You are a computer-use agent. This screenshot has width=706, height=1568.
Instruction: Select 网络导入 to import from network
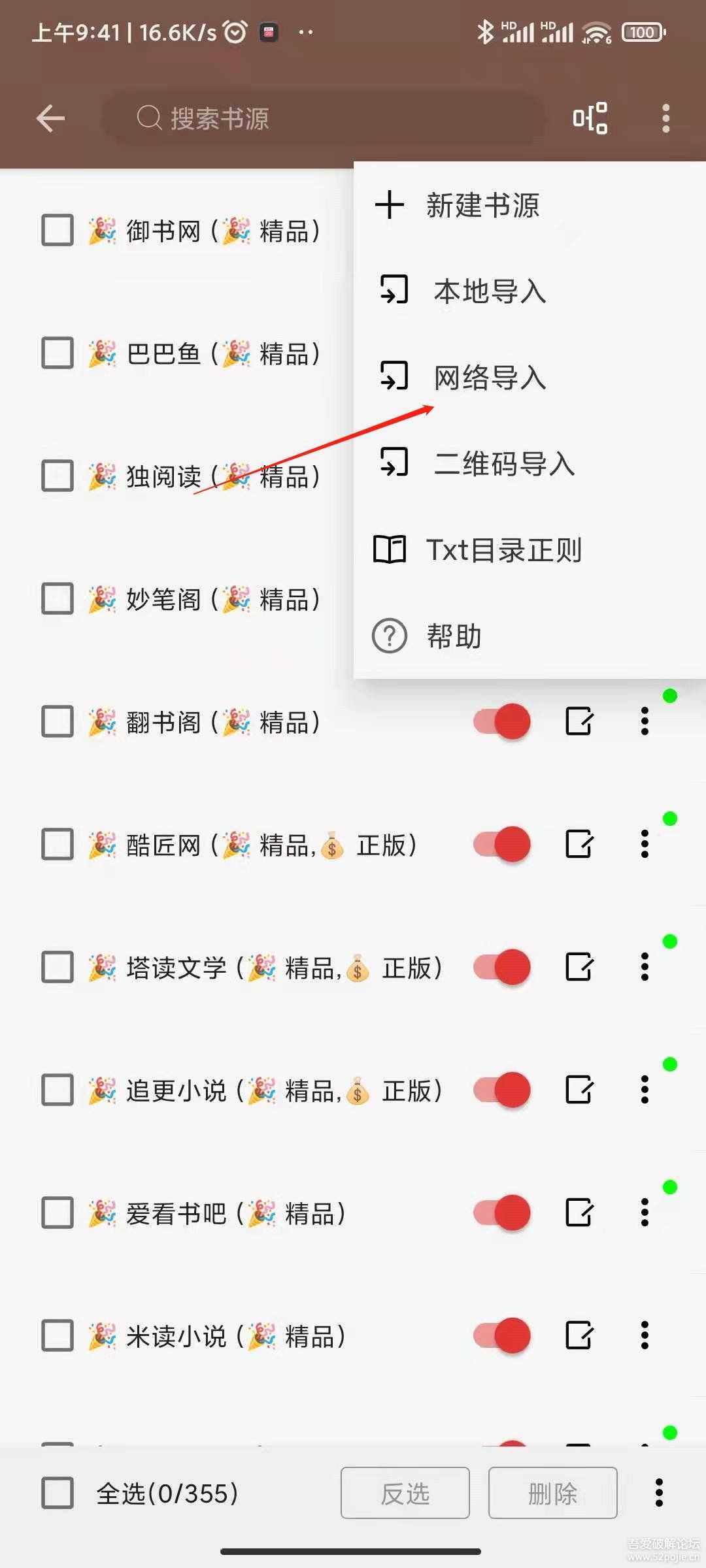[x=489, y=378]
